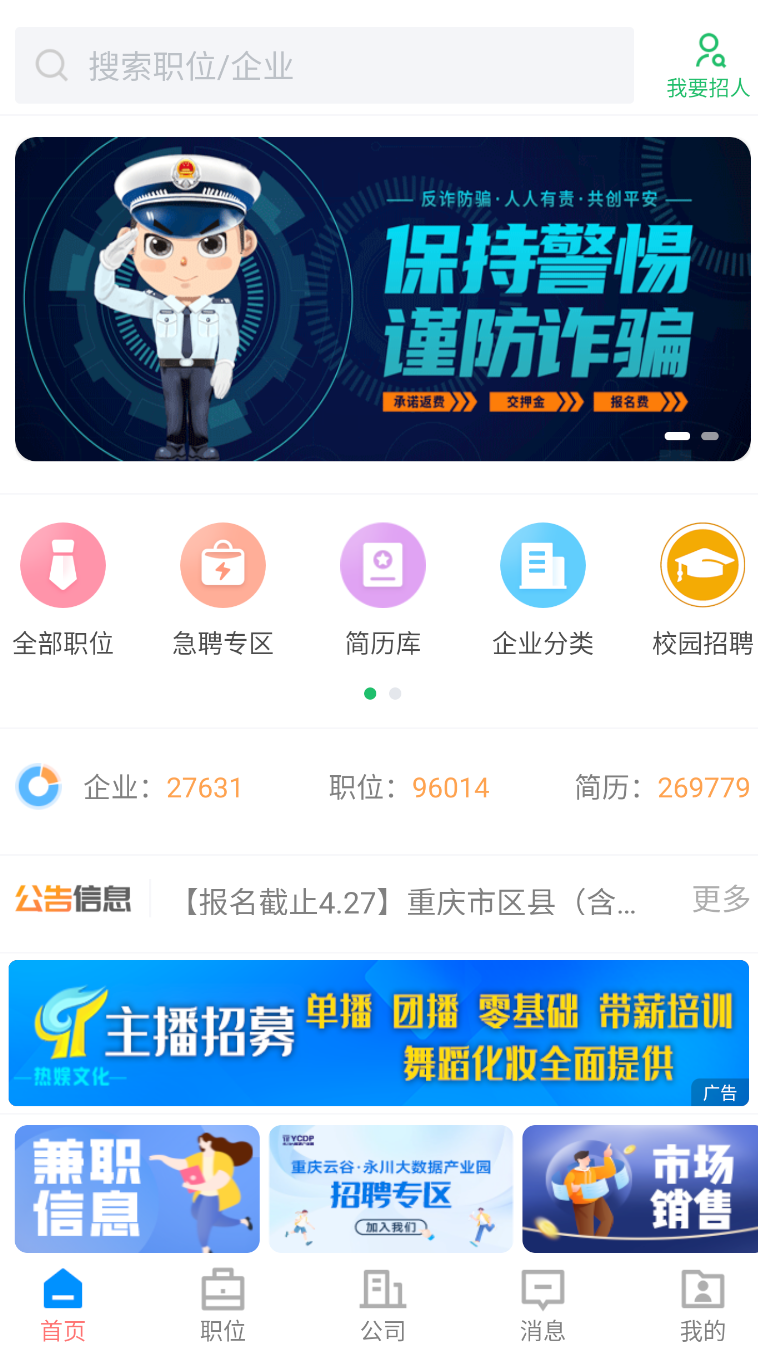This screenshot has height=1352, width=758.
Task: Open the 保持警惕谨防诈骗 anti-fraud banner
Action: 382,299
